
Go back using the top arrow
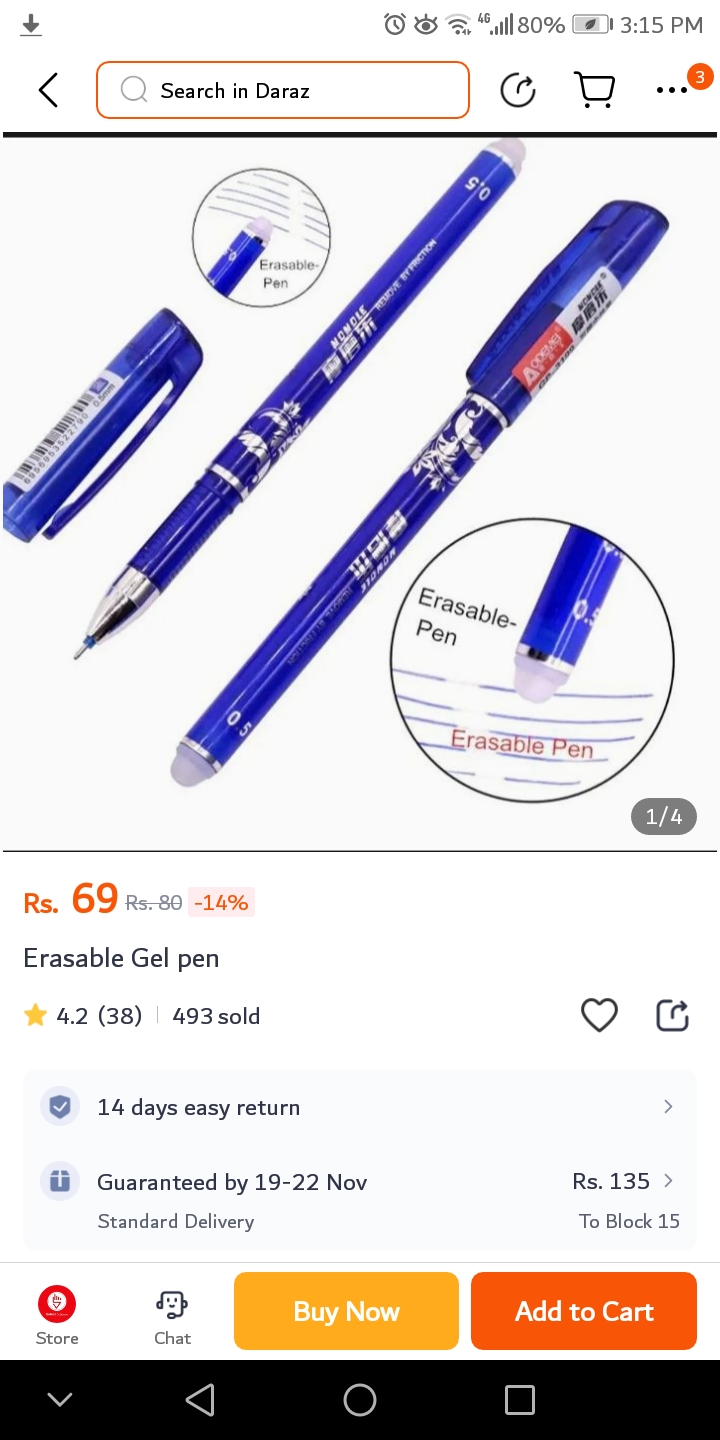[48, 90]
